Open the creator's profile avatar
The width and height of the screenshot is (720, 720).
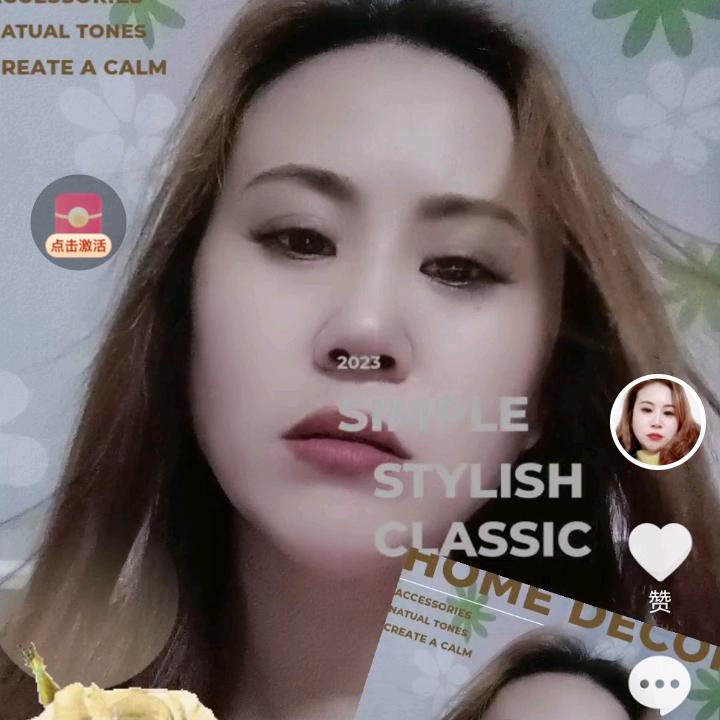[x=658, y=422]
